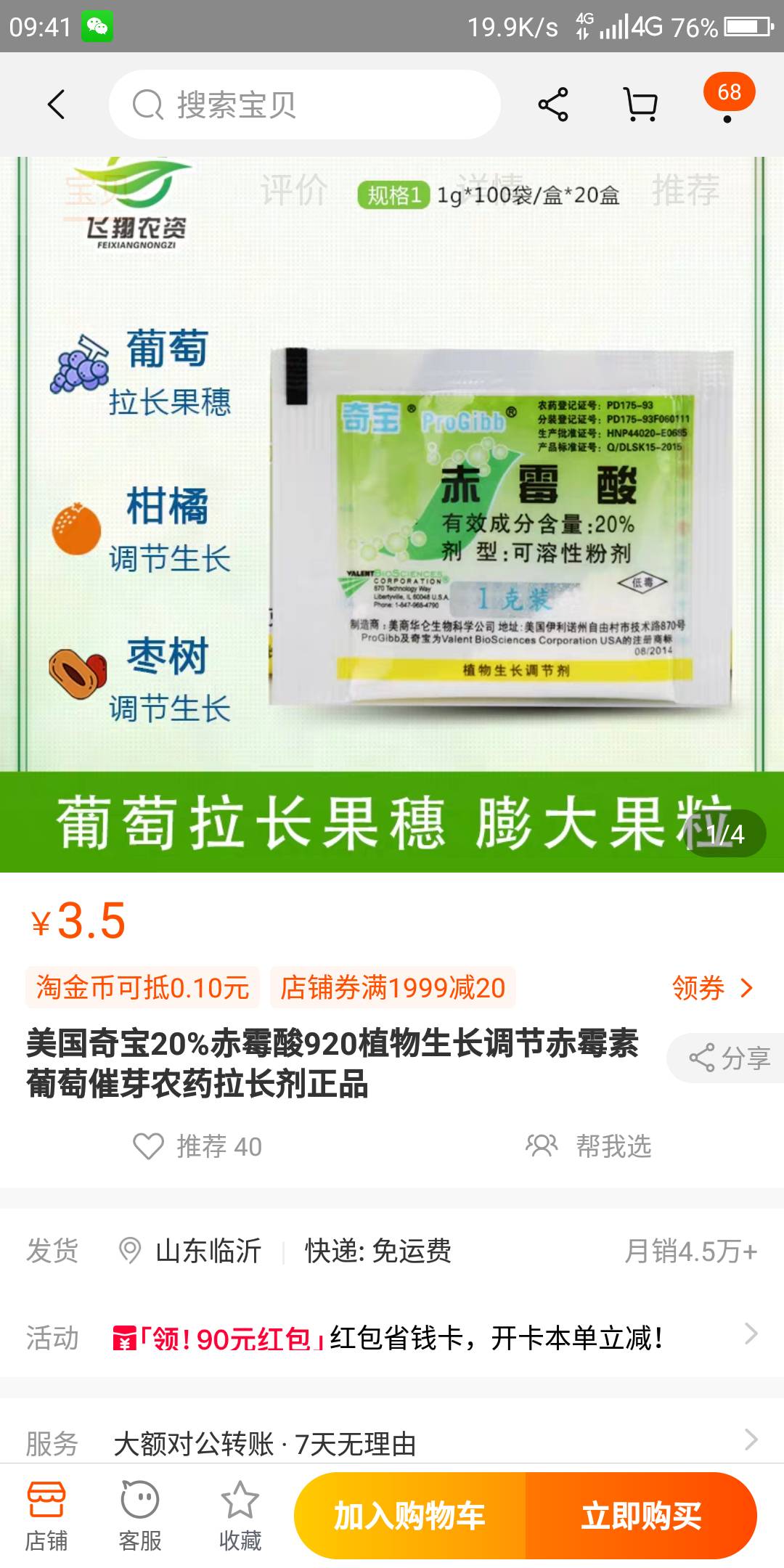Open the main product image
The image size is (784, 1568).
point(392,514)
